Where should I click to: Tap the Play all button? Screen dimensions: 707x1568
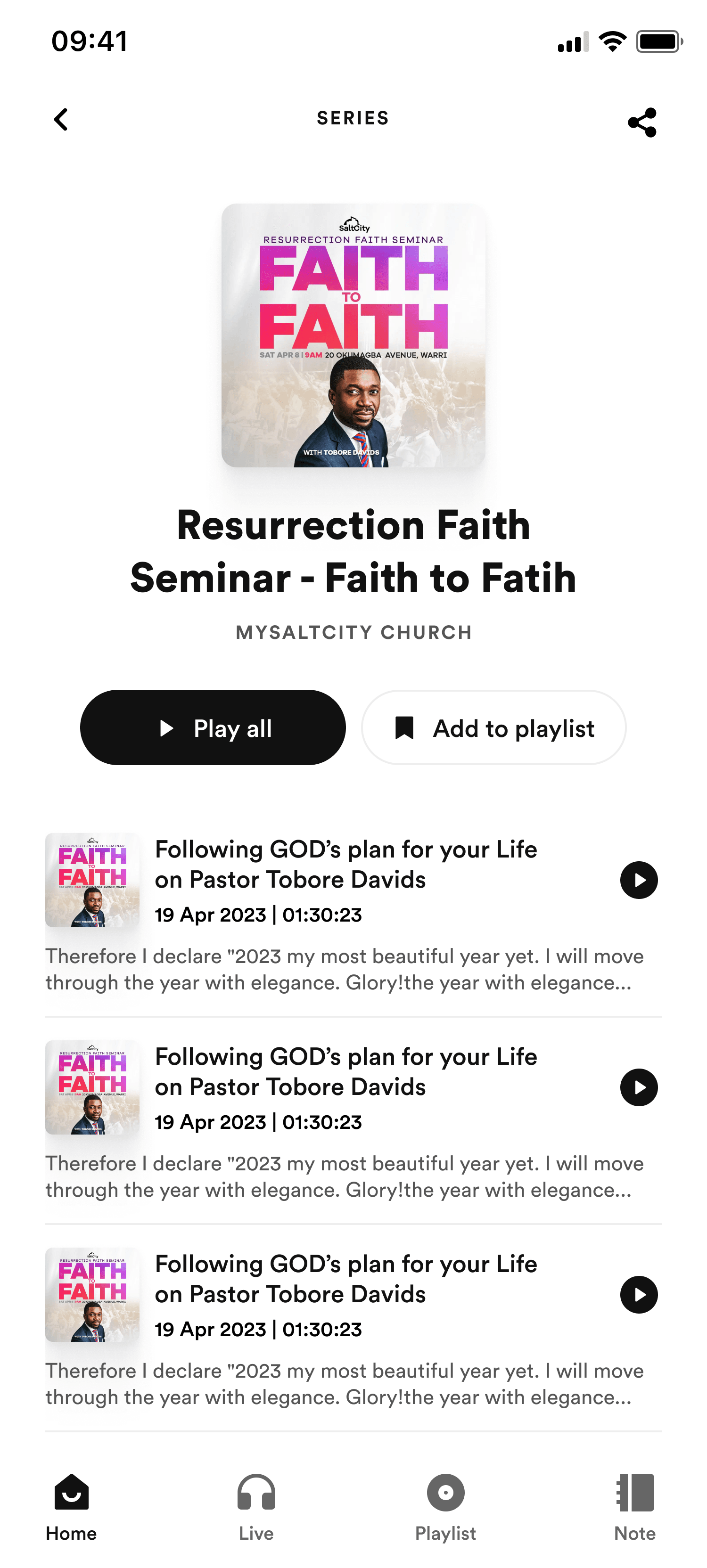point(213,727)
